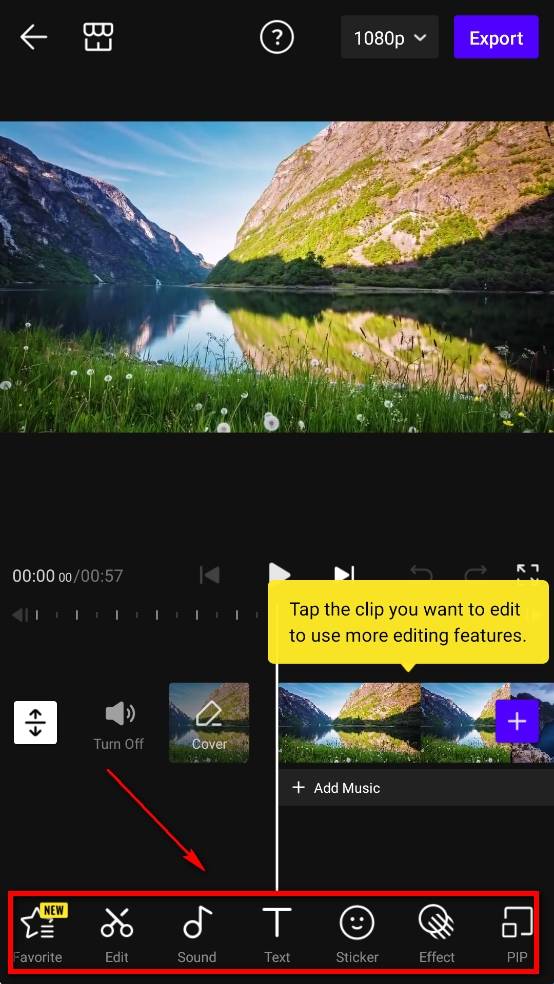Export the video
The height and width of the screenshot is (984, 554).
click(496, 38)
